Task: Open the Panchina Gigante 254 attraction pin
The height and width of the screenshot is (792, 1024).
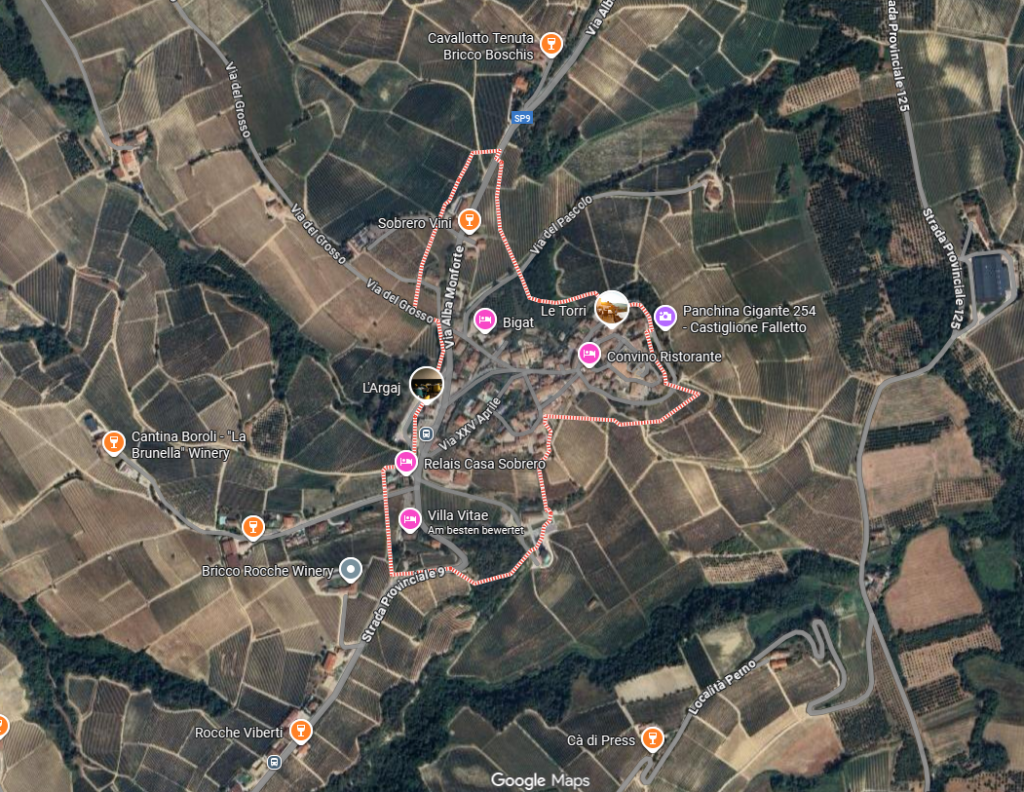Action: pos(665,317)
